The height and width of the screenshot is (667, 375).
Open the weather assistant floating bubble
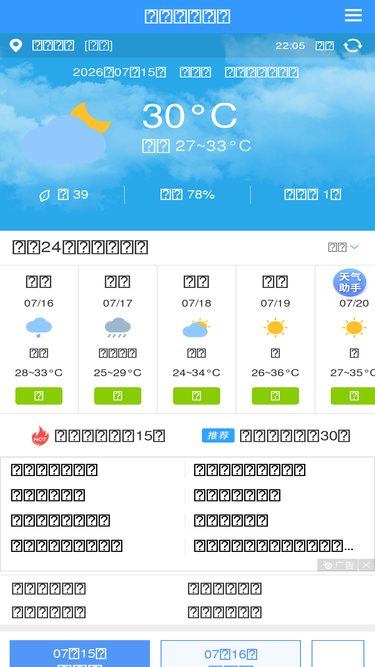(x=350, y=282)
